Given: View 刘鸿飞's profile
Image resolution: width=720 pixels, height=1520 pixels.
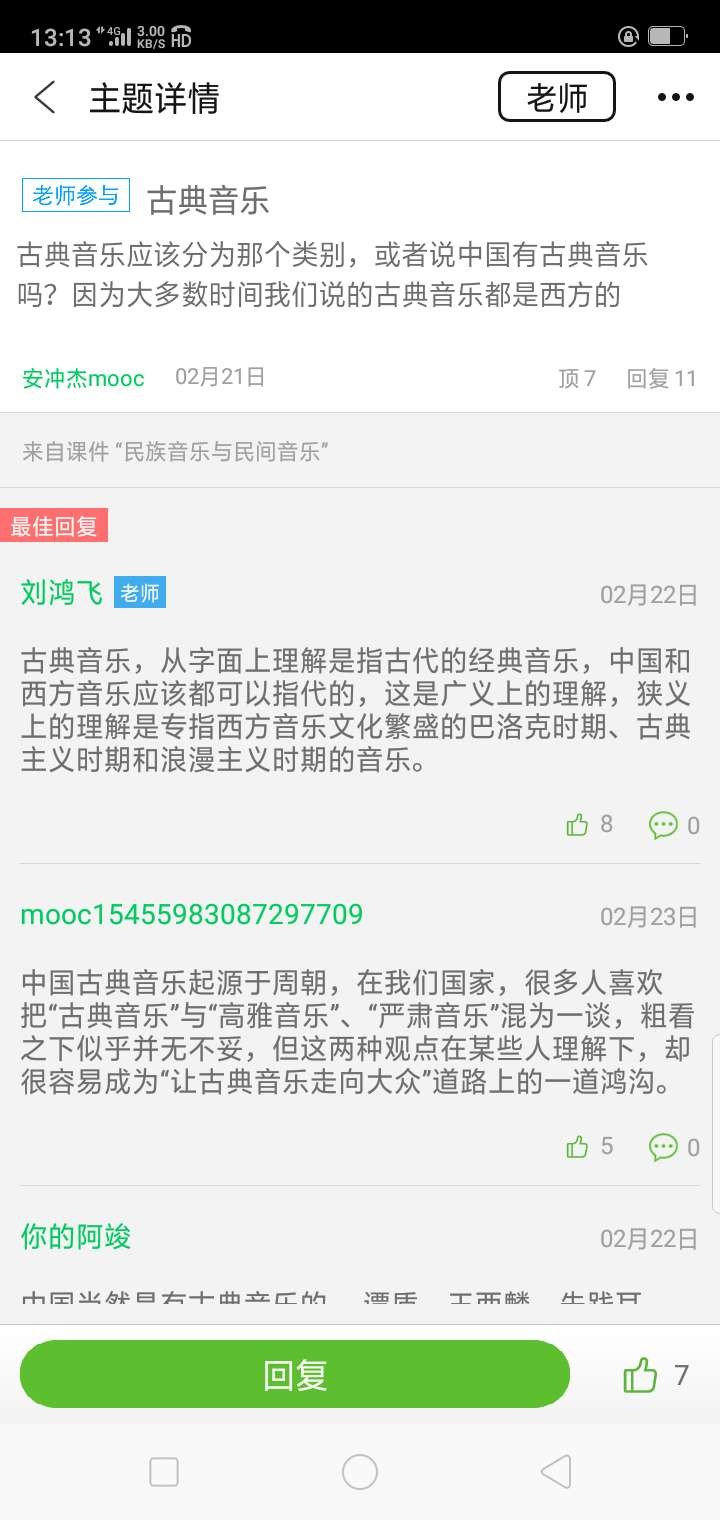Looking at the screenshot, I should (x=62, y=592).
